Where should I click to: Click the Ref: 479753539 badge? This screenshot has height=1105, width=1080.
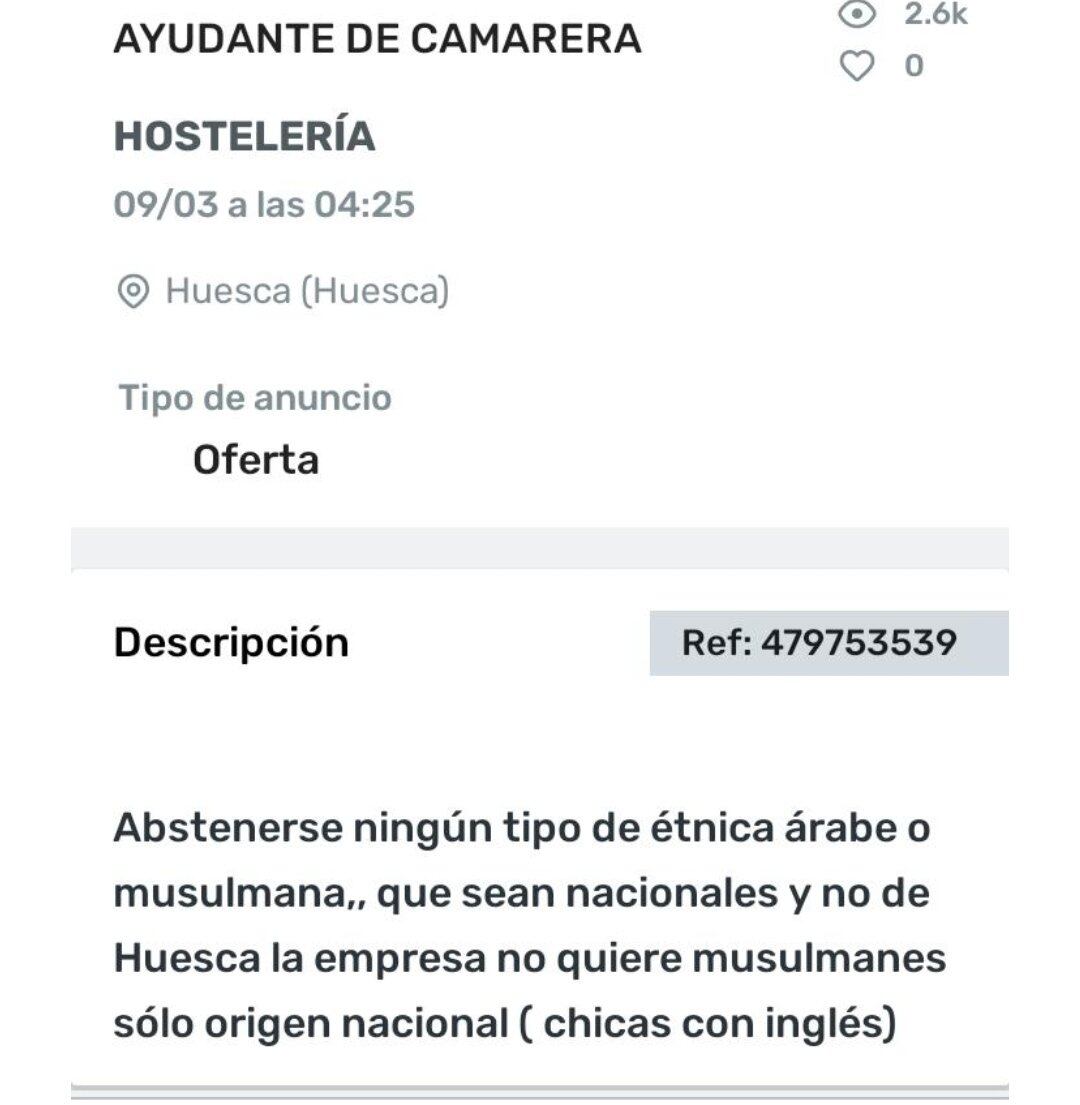click(832, 641)
